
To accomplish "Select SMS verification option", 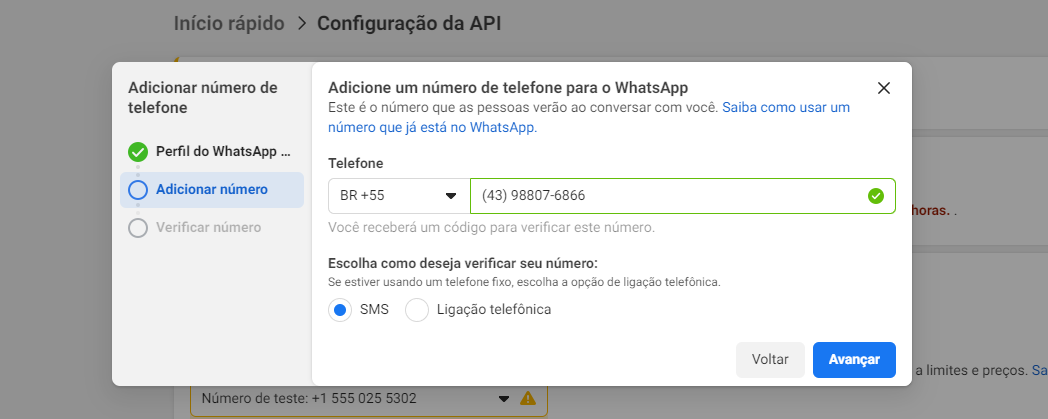I will click(340, 310).
